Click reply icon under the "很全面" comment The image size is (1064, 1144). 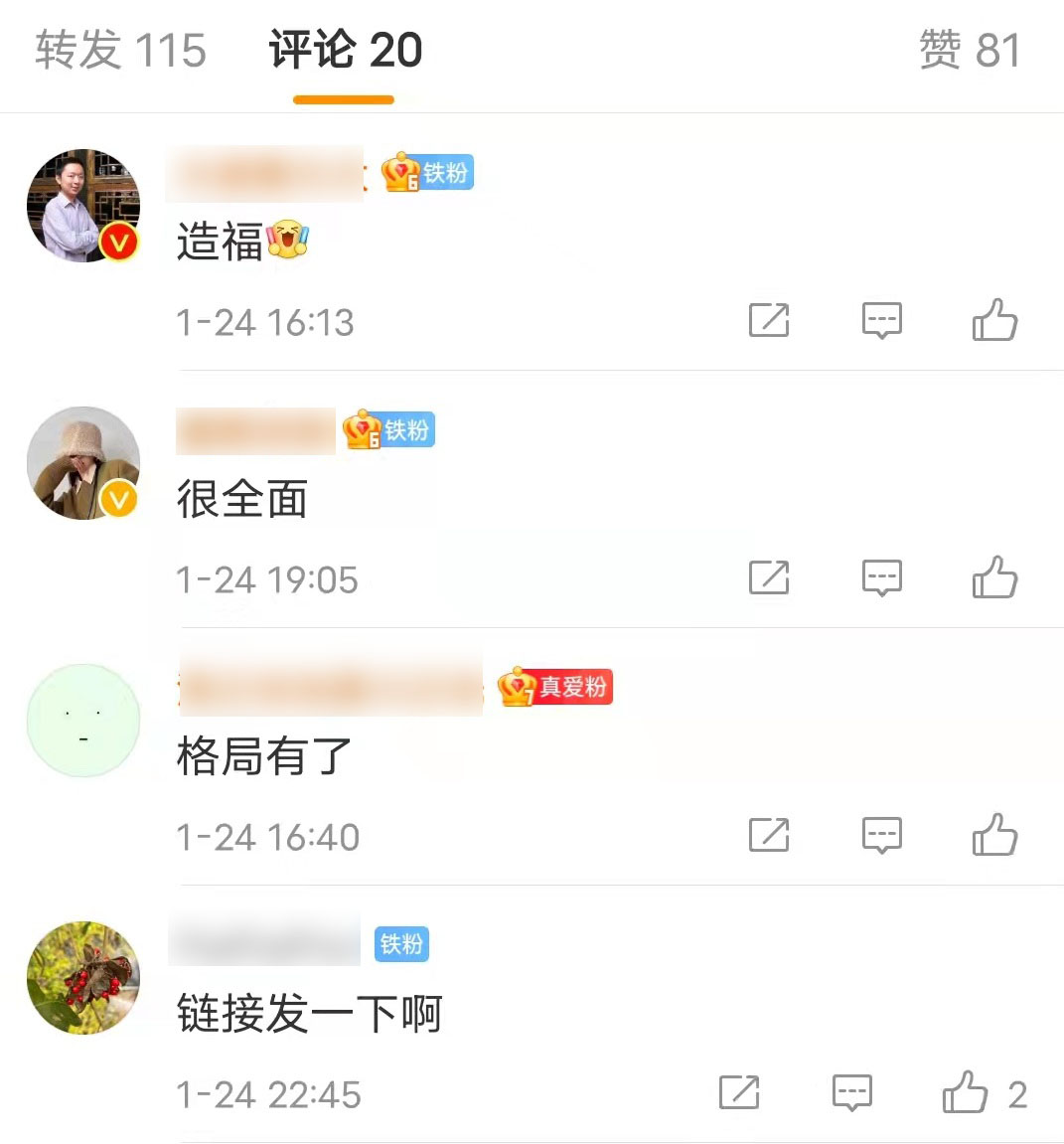[x=882, y=577]
